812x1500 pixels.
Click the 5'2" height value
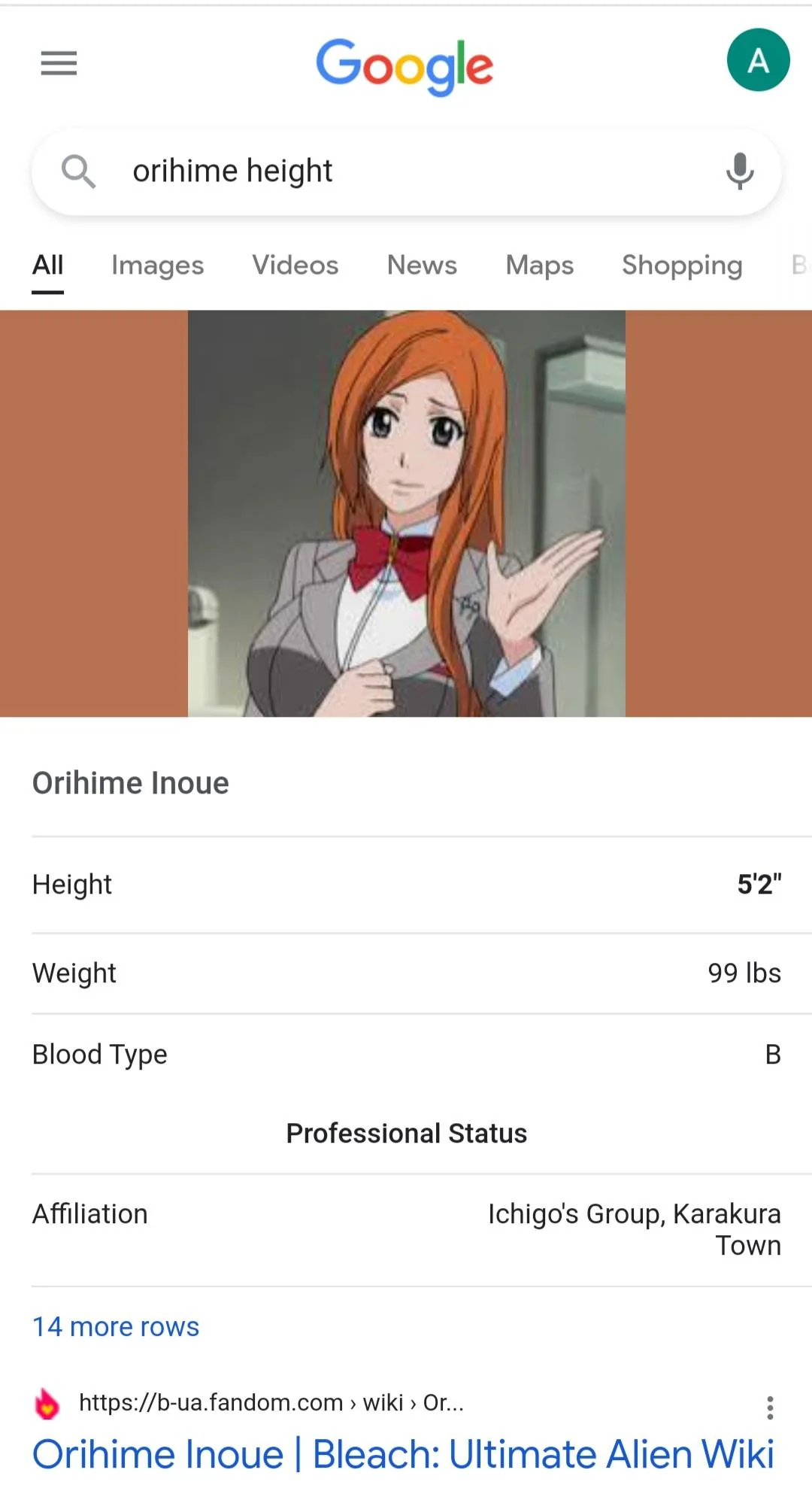pyautogui.click(x=758, y=885)
